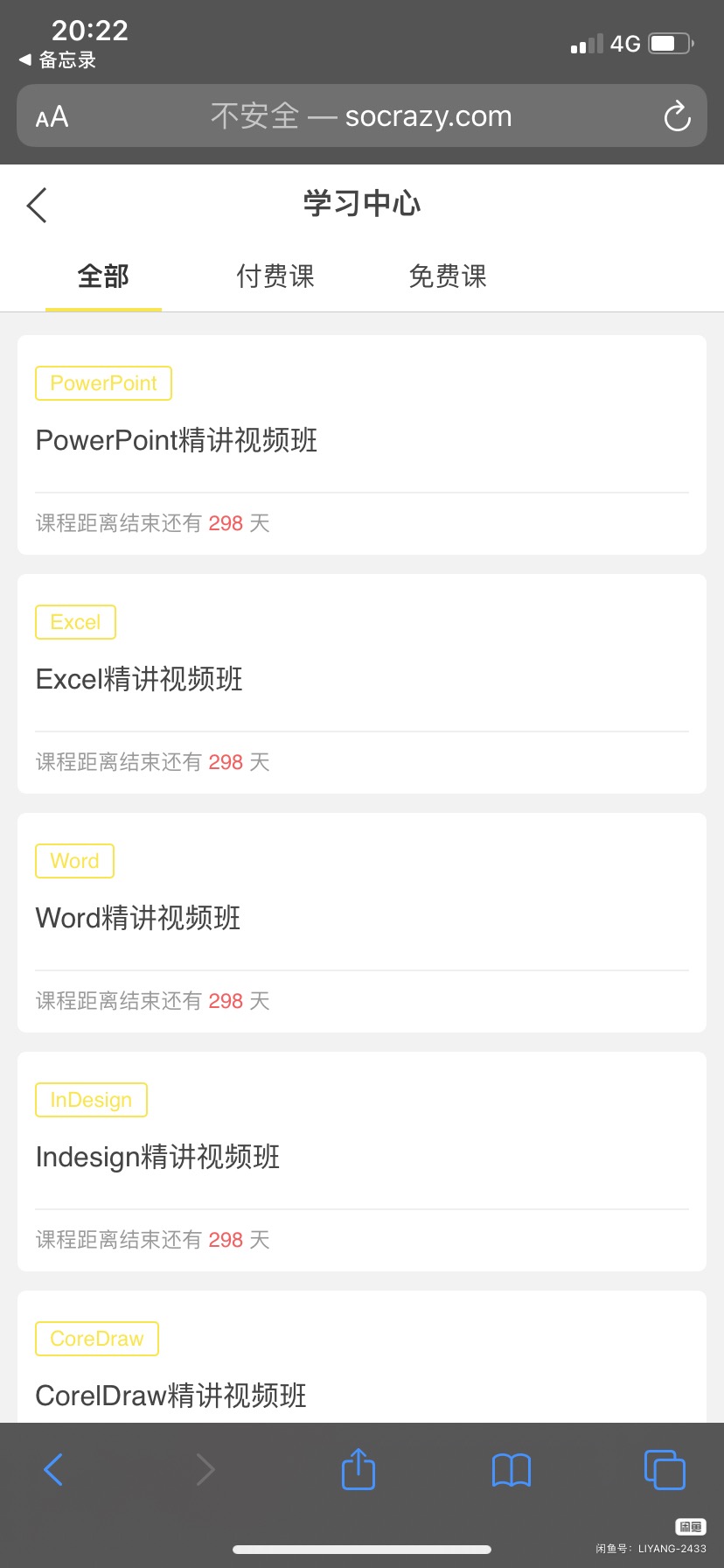The image size is (724, 1568).
Task: Tap the socrazy.com address bar
Action: (x=361, y=116)
